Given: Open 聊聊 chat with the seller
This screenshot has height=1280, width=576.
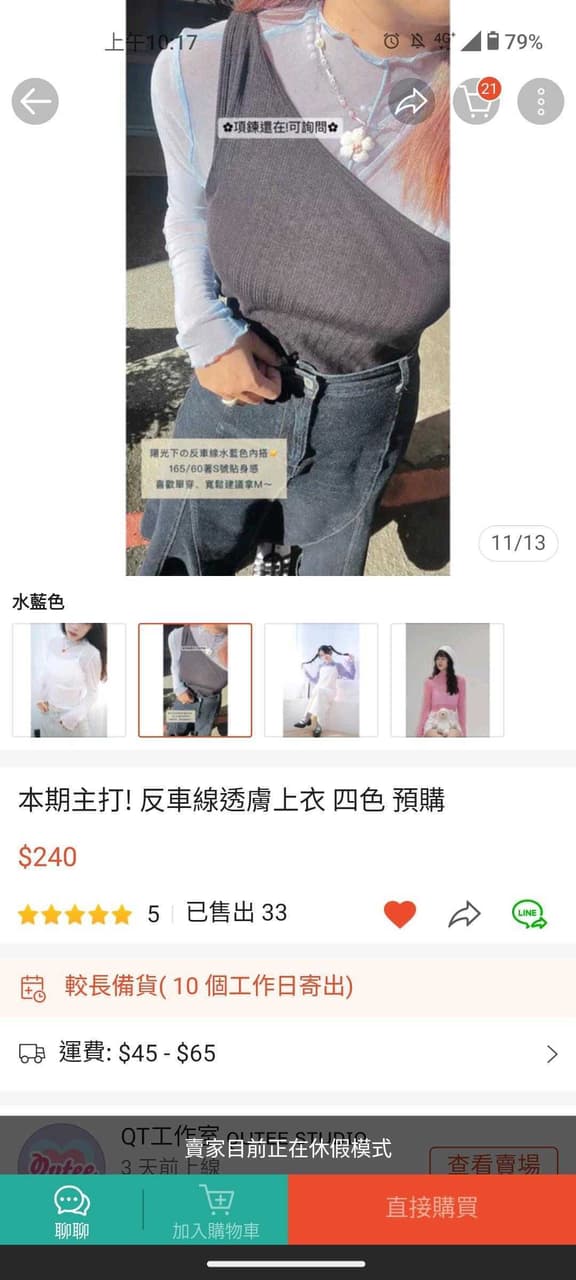Looking at the screenshot, I should [72, 1210].
